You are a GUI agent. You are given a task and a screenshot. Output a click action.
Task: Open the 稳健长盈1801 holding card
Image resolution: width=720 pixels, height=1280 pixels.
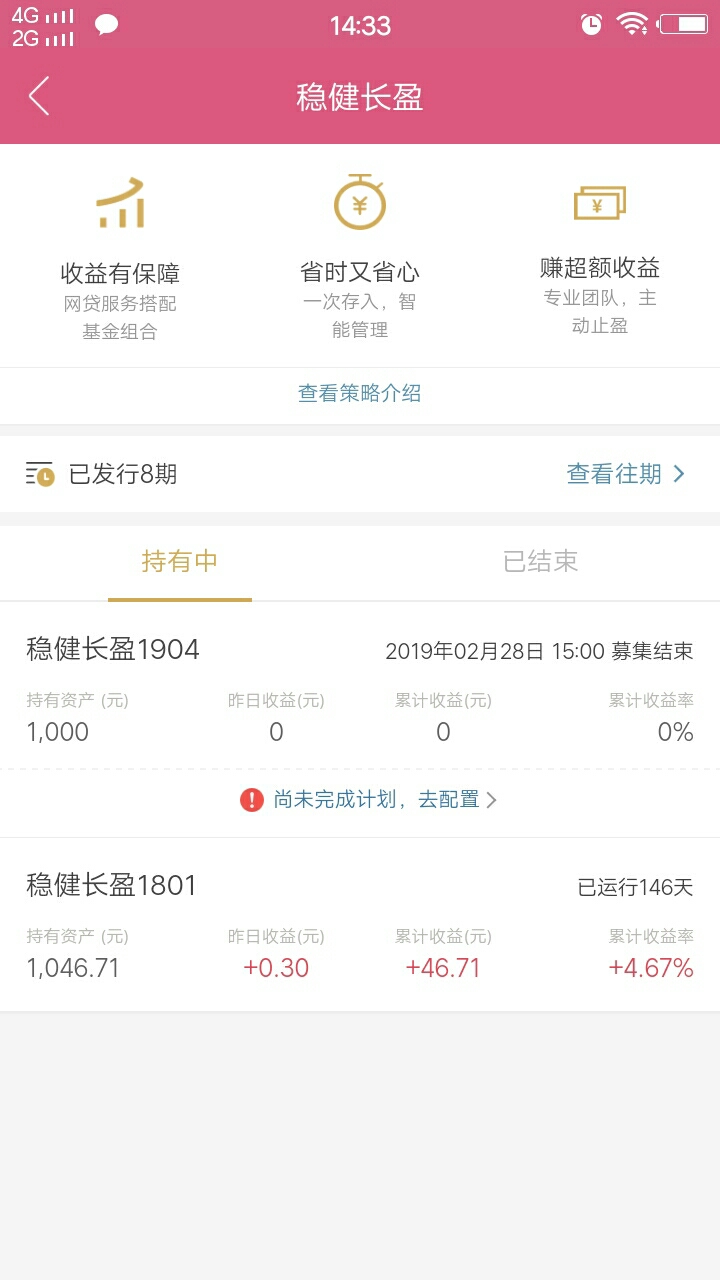point(360,925)
